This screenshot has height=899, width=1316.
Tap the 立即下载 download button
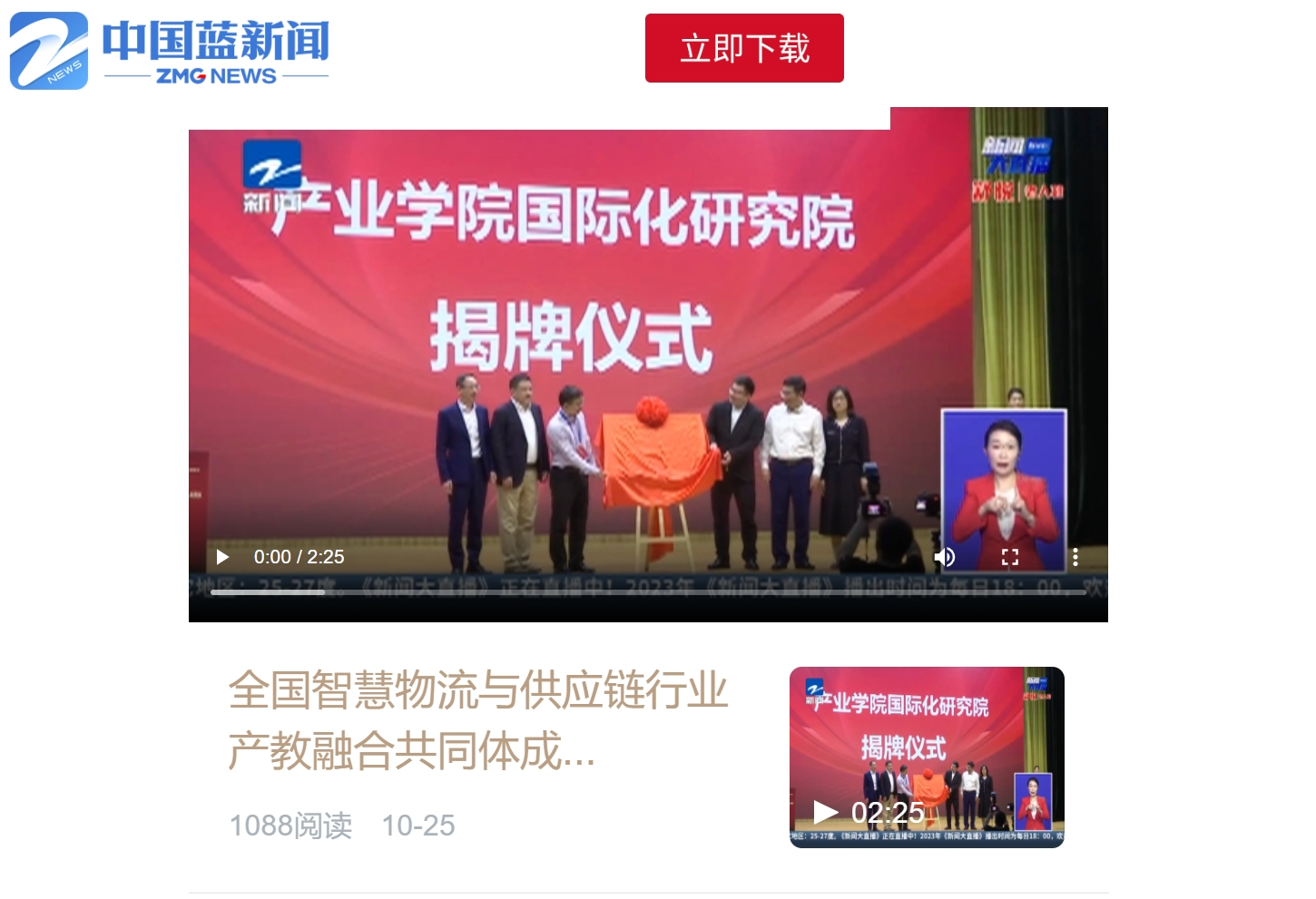click(x=744, y=48)
